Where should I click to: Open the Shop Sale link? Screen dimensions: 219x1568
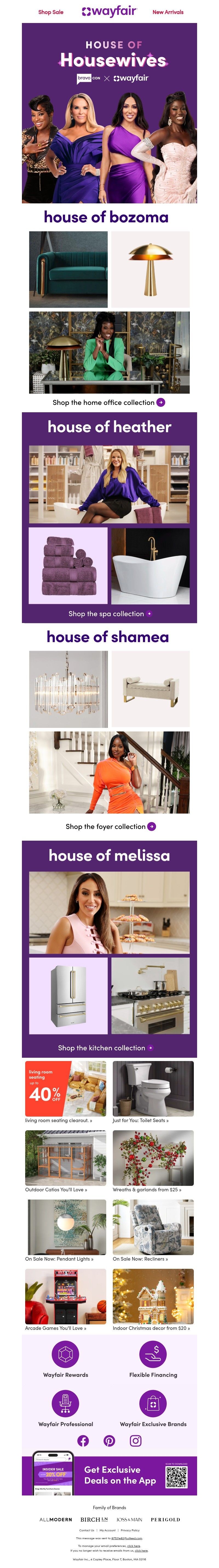(x=50, y=11)
